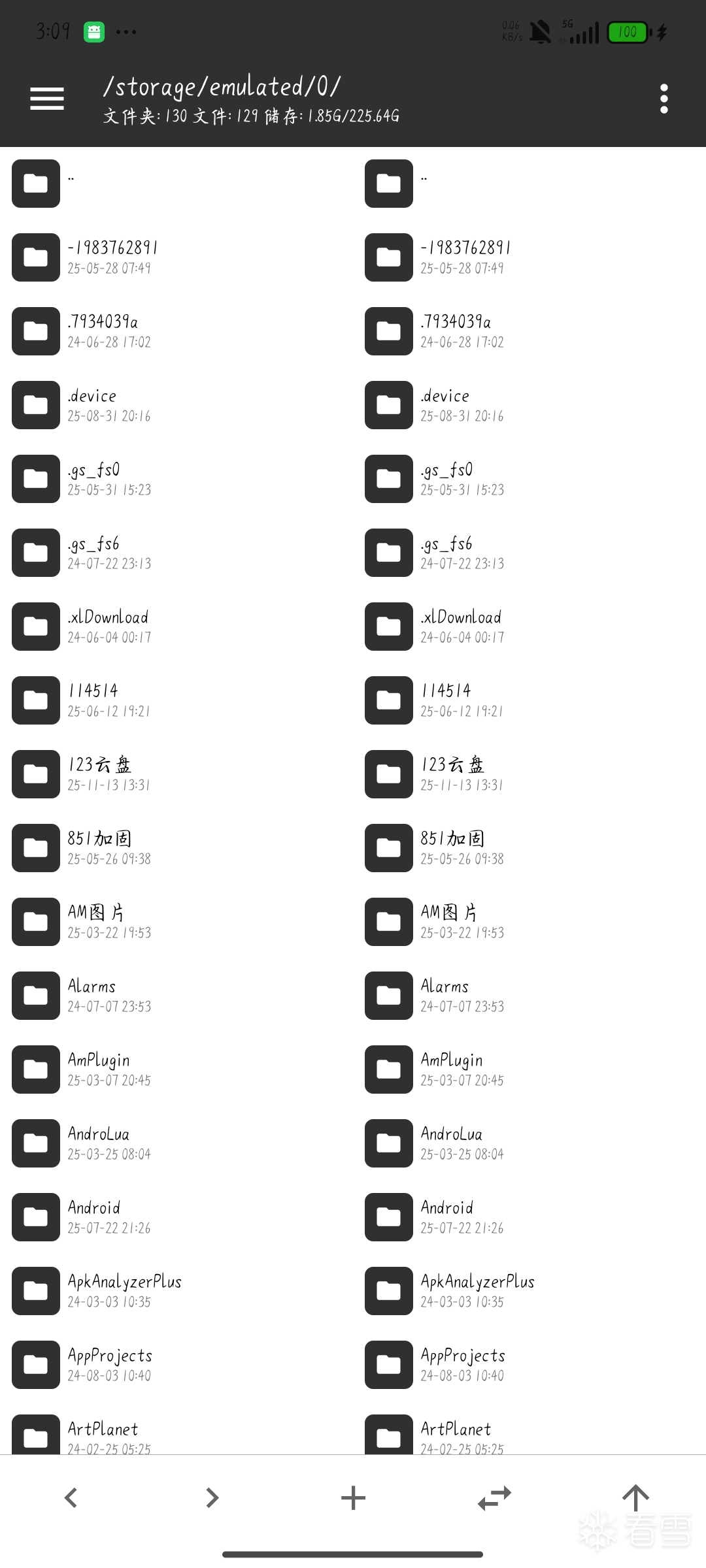
Task: Go back with the left chevron
Action: pos(71,1497)
